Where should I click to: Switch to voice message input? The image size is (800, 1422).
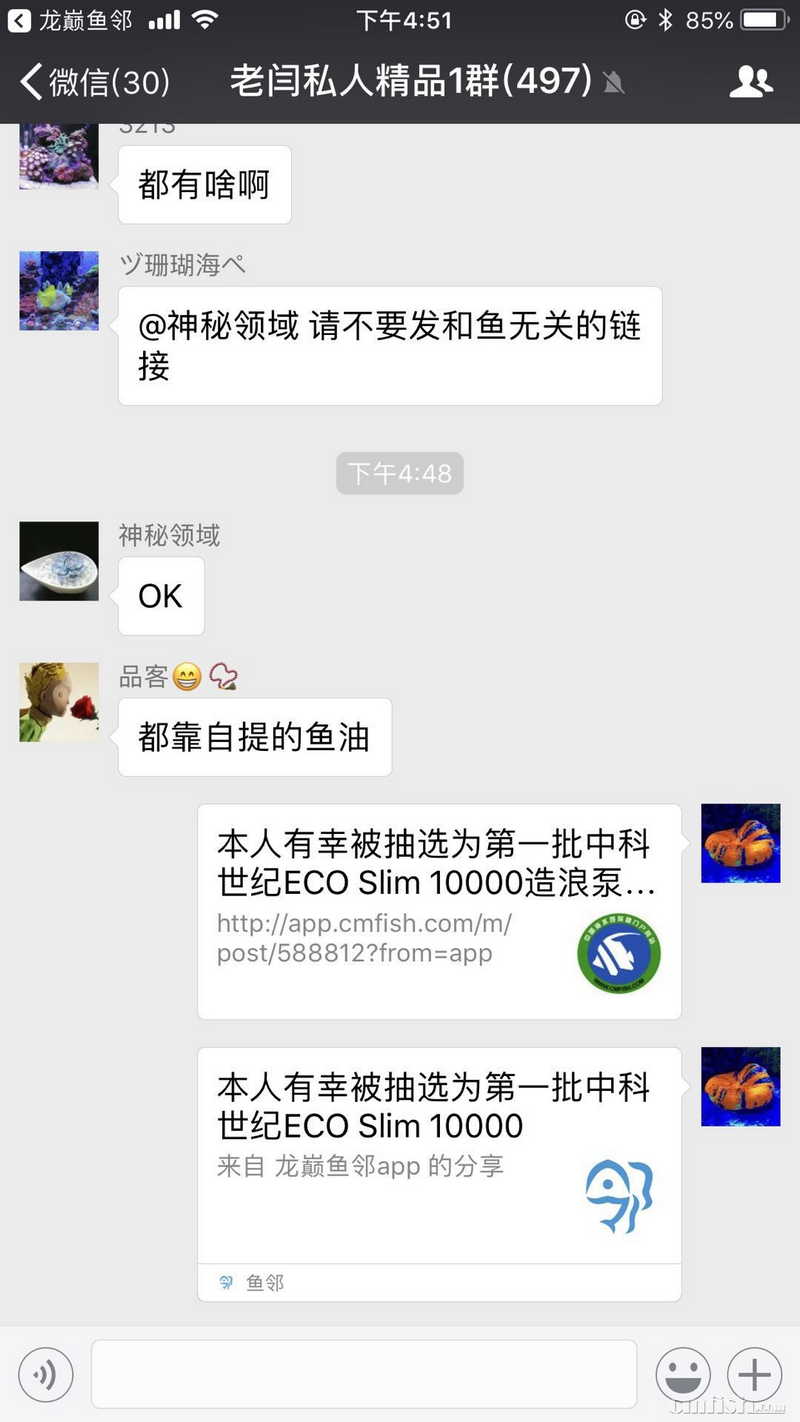point(46,1376)
